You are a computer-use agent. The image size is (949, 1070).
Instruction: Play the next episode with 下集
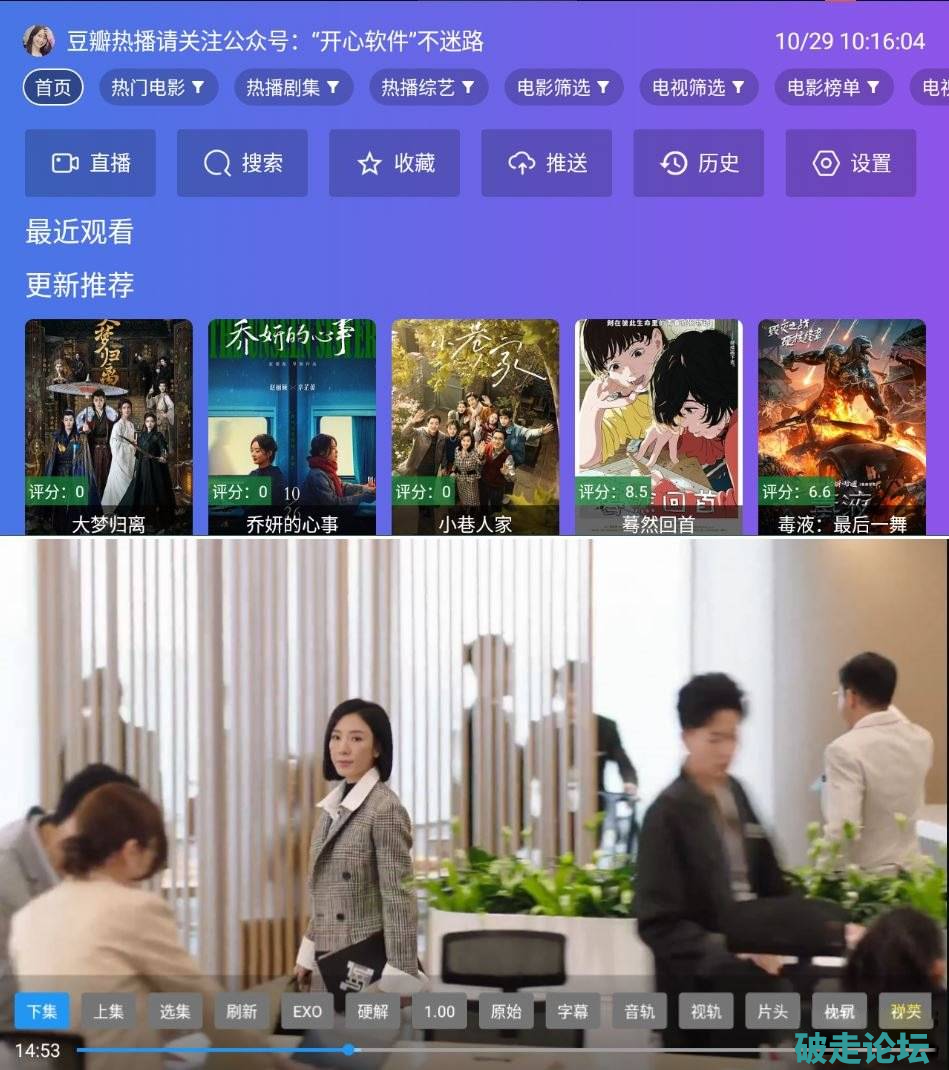tap(42, 1011)
